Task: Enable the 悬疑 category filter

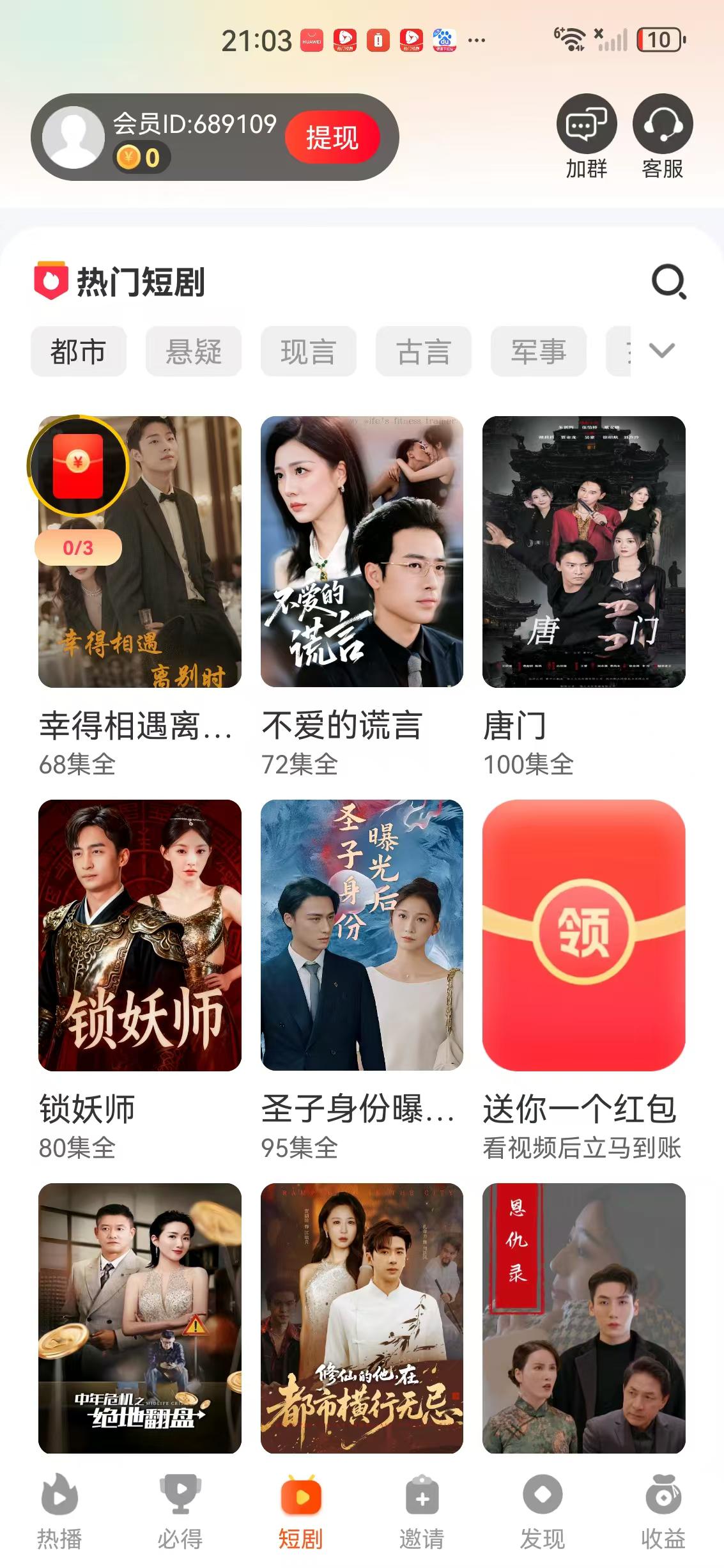Action: point(193,351)
